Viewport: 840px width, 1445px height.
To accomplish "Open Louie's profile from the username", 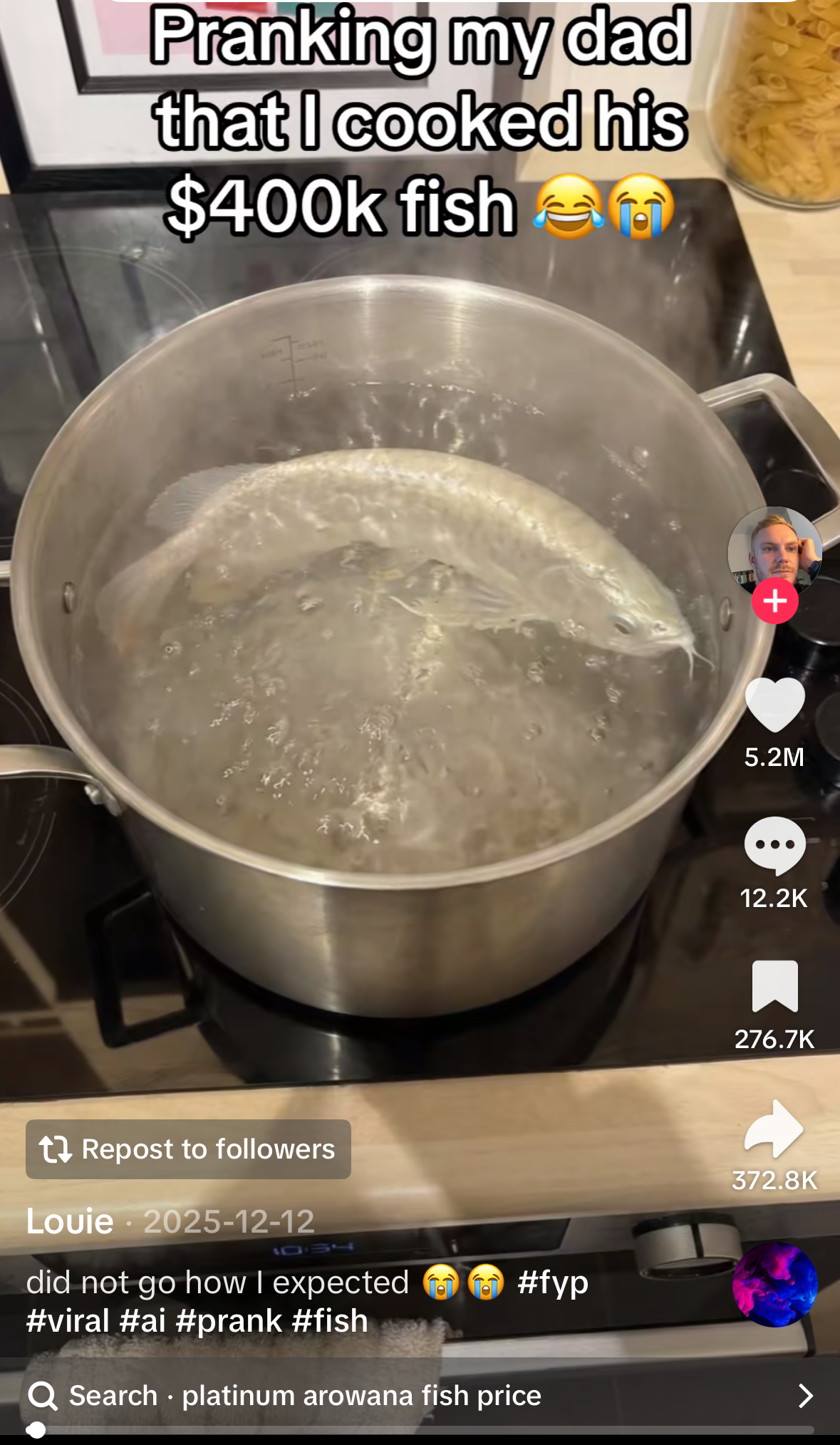I will click(70, 1221).
